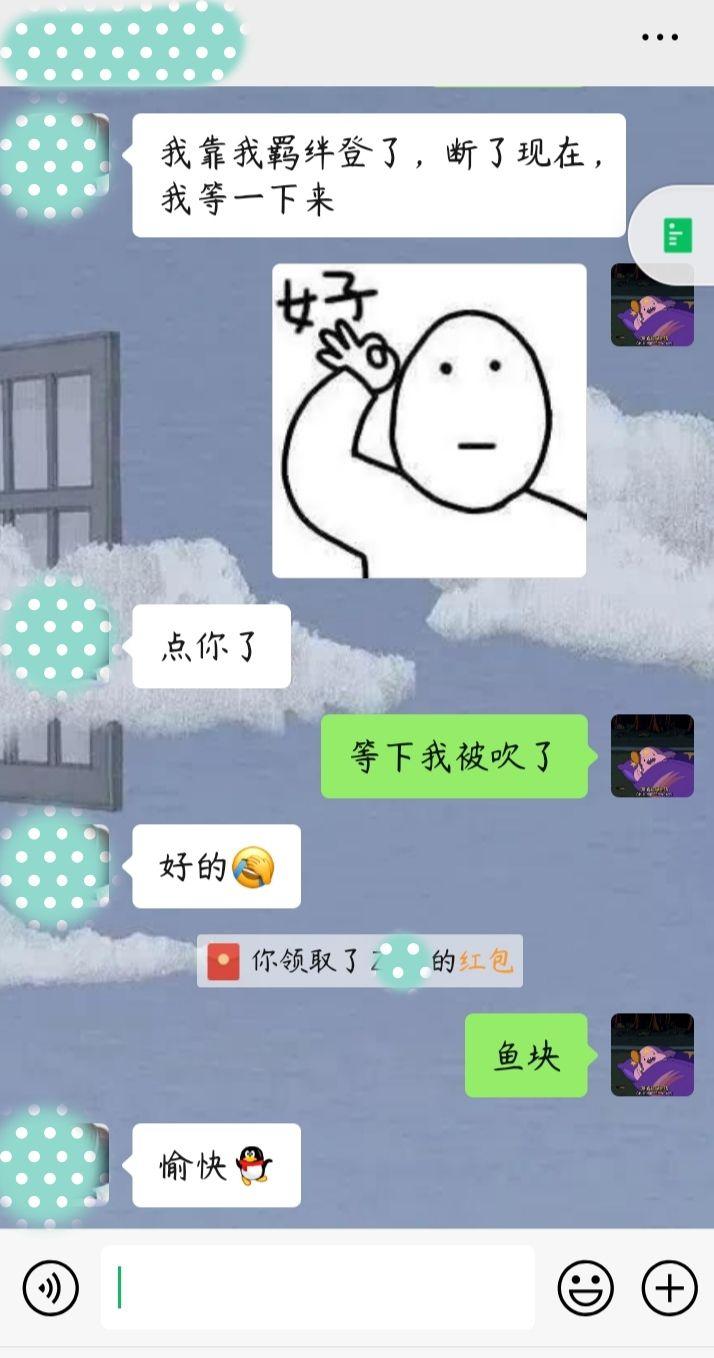
Task: Open the three-dot chat options menu
Action: [x=659, y=37]
